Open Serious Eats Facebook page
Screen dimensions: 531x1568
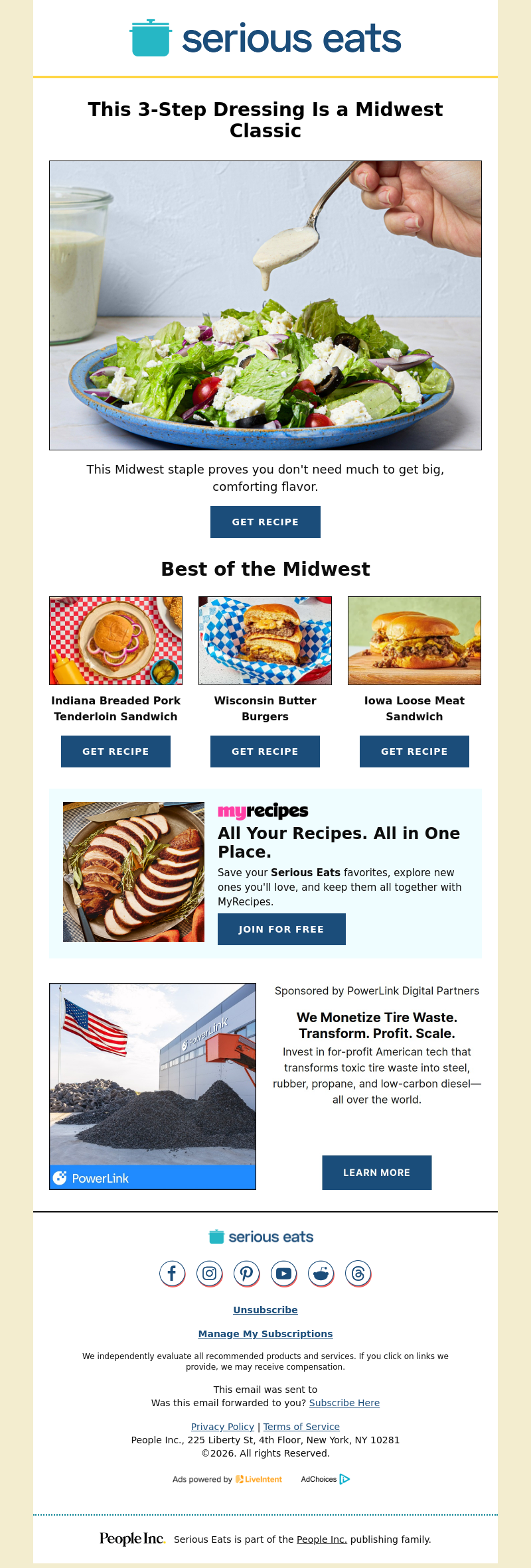coord(172,1274)
